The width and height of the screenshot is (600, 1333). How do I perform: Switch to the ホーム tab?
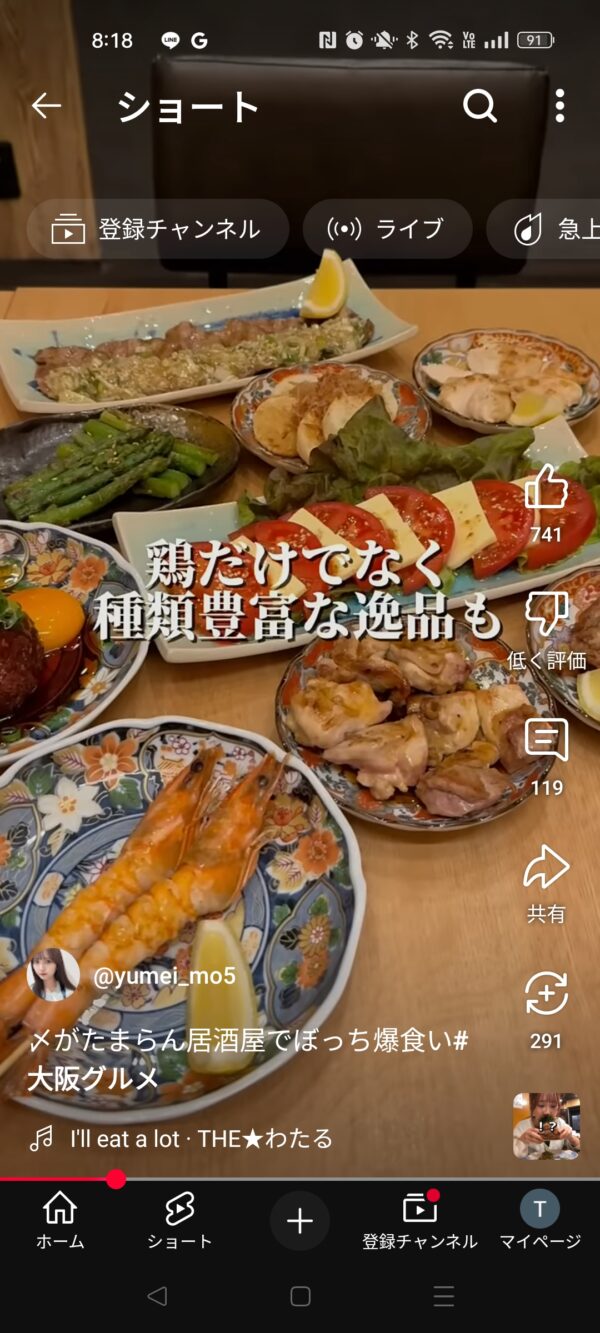(x=60, y=1221)
